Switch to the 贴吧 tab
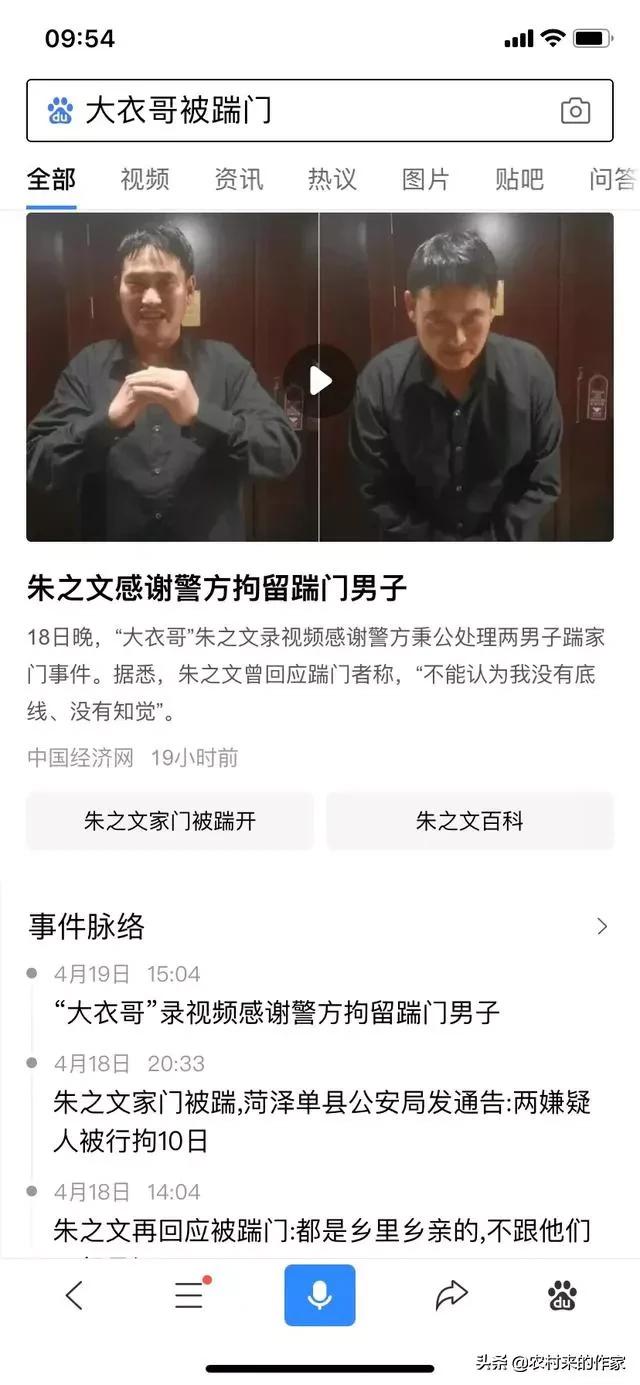The image size is (640, 1385). pos(519,179)
